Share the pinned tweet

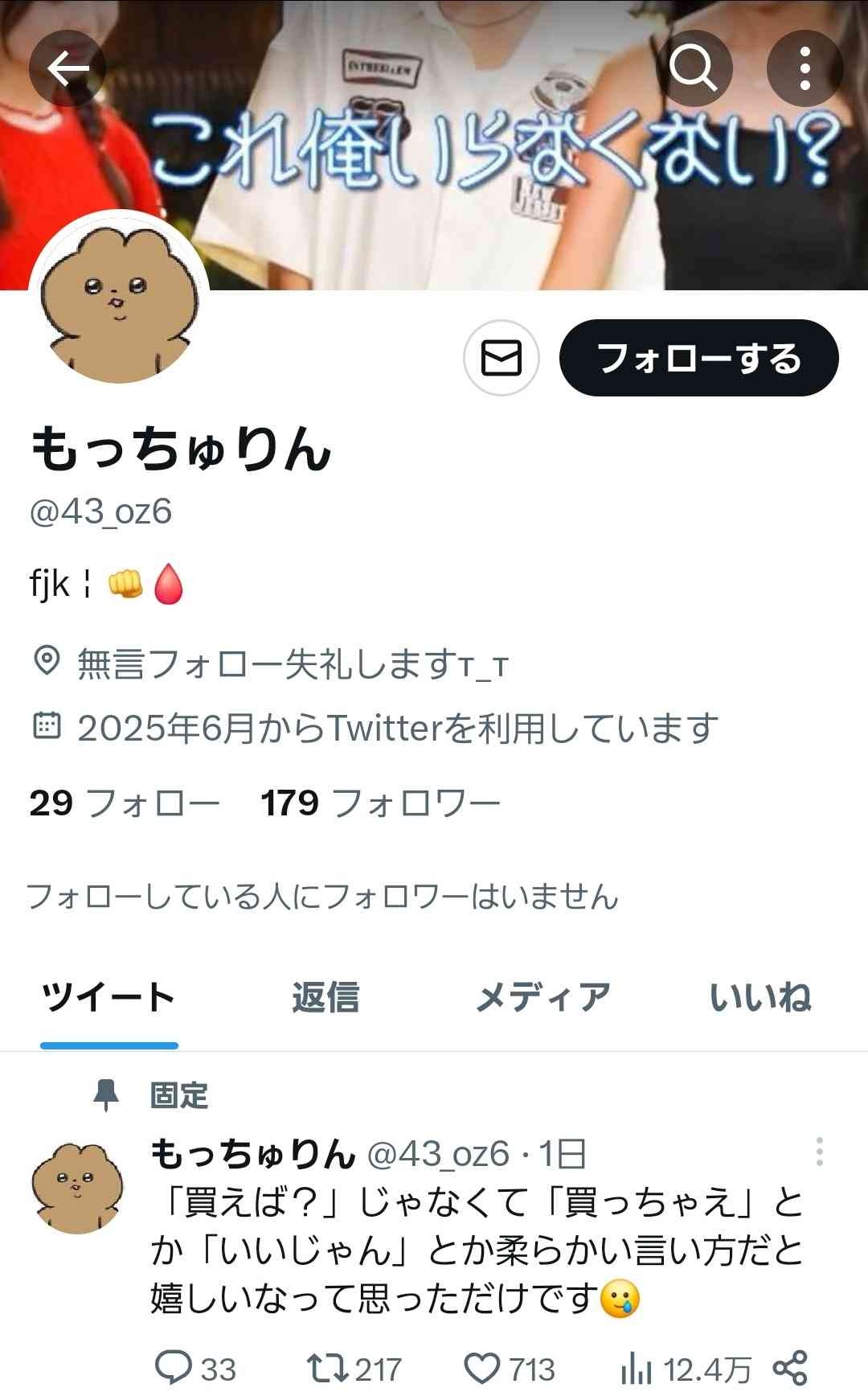pyautogui.click(x=789, y=1367)
